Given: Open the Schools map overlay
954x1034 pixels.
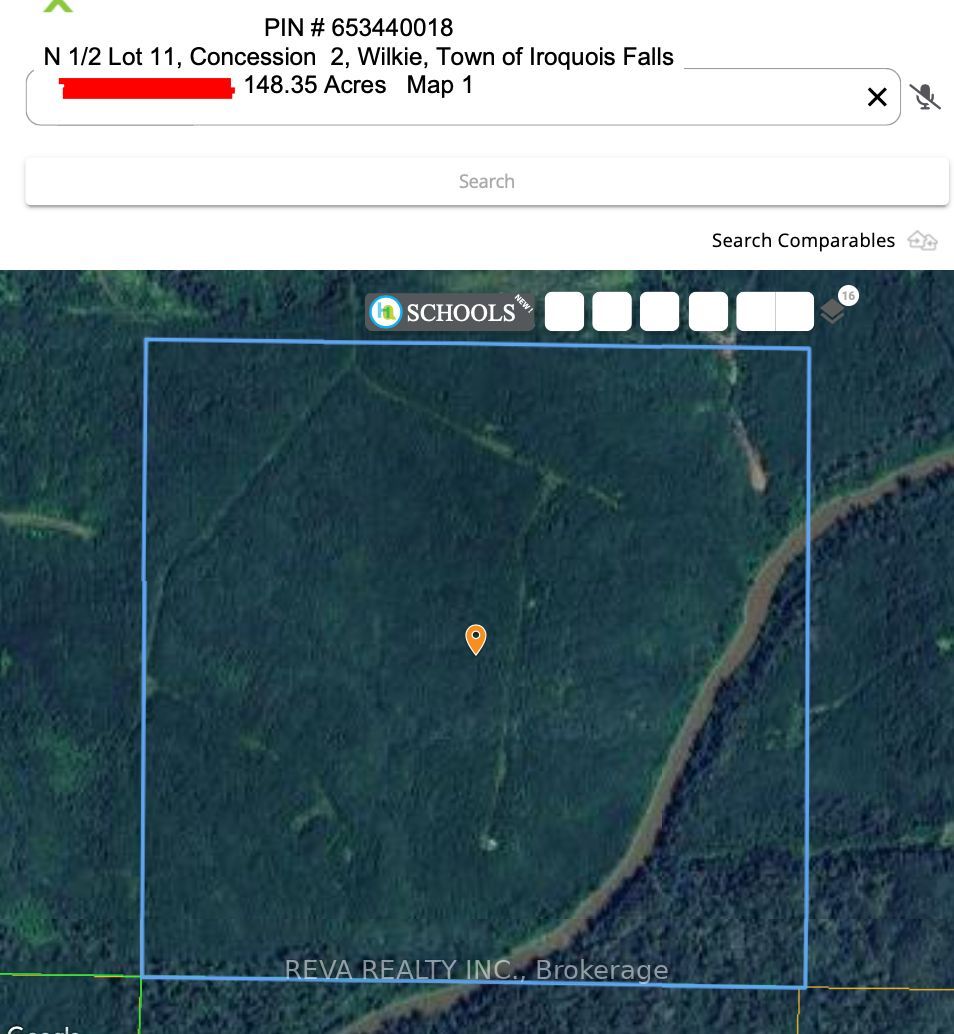Looking at the screenshot, I should click(x=449, y=312).
